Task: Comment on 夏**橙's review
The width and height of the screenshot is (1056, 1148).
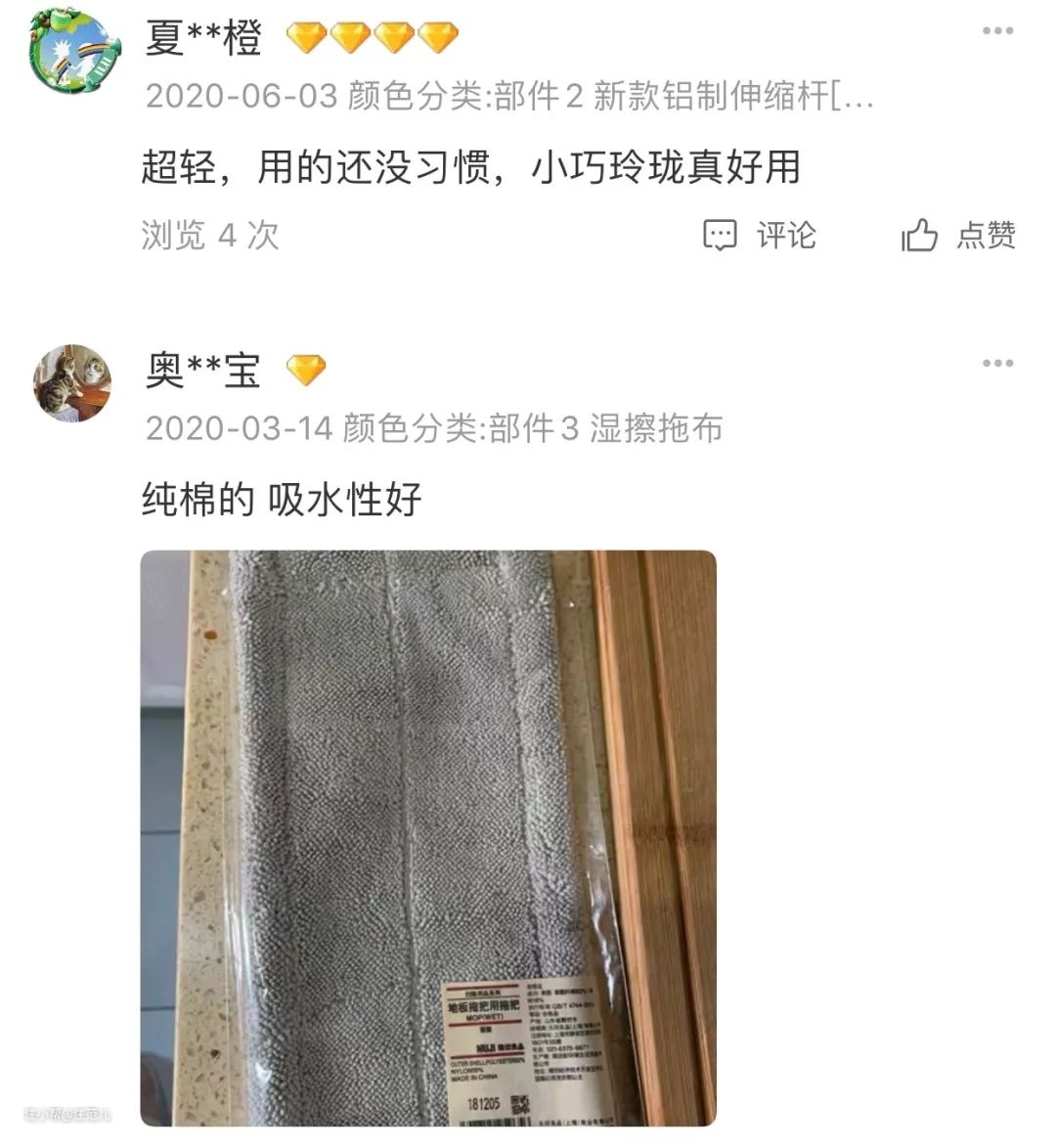Action: [x=760, y=235]
